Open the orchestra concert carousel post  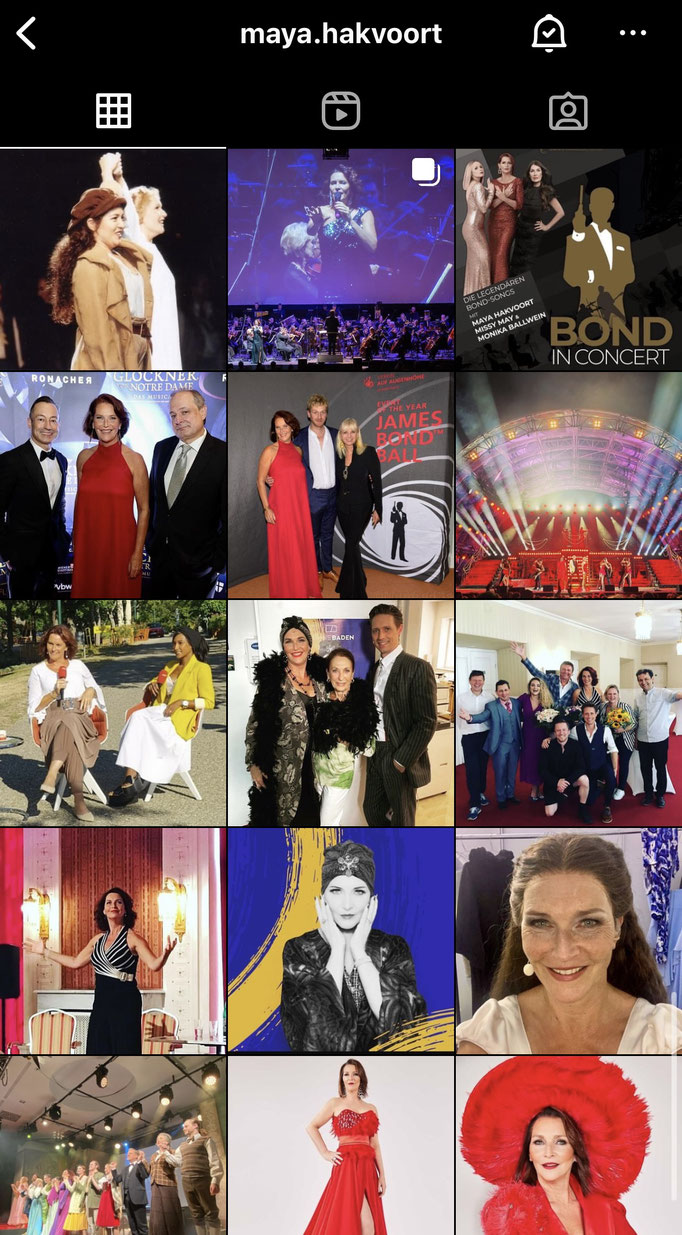[340, 260]
